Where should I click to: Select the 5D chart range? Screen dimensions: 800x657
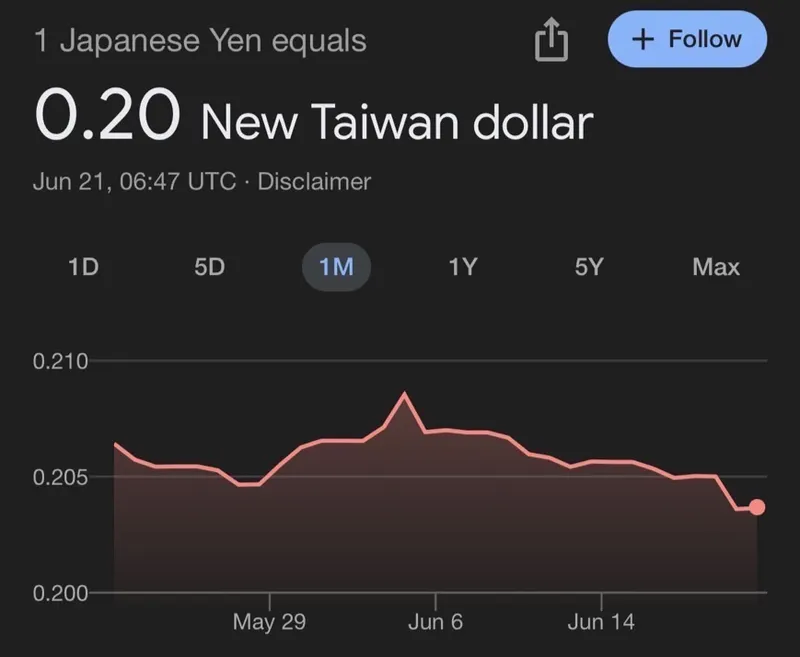[x=209, y=268]
